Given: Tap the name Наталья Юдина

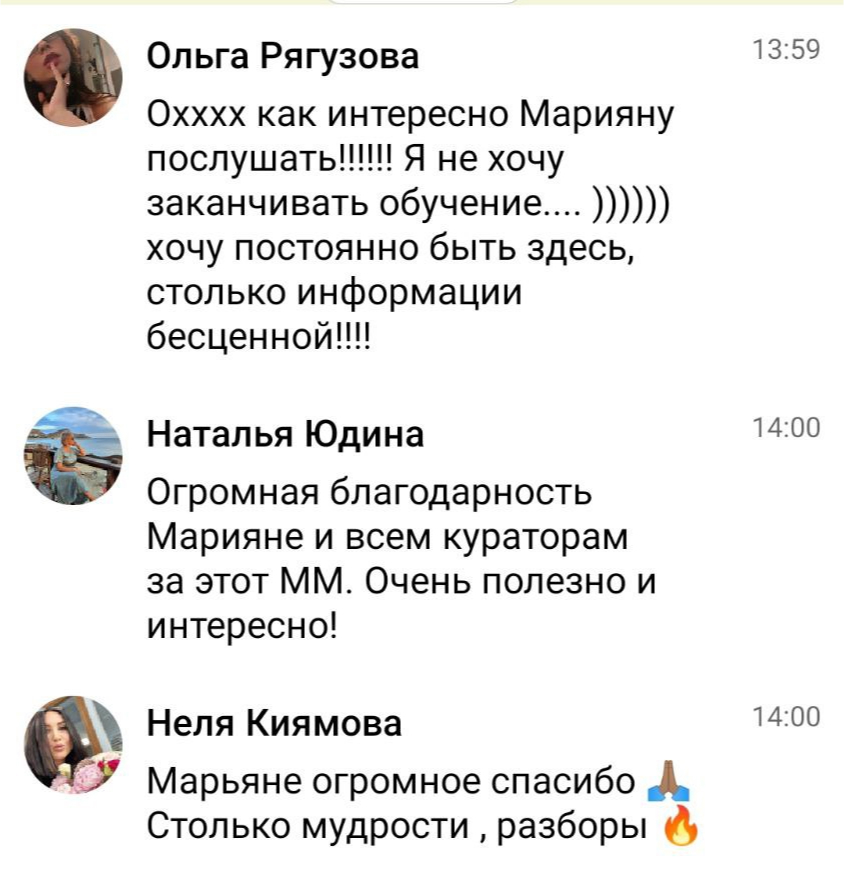Looking at the screenshot, I should tap(285, 435).
